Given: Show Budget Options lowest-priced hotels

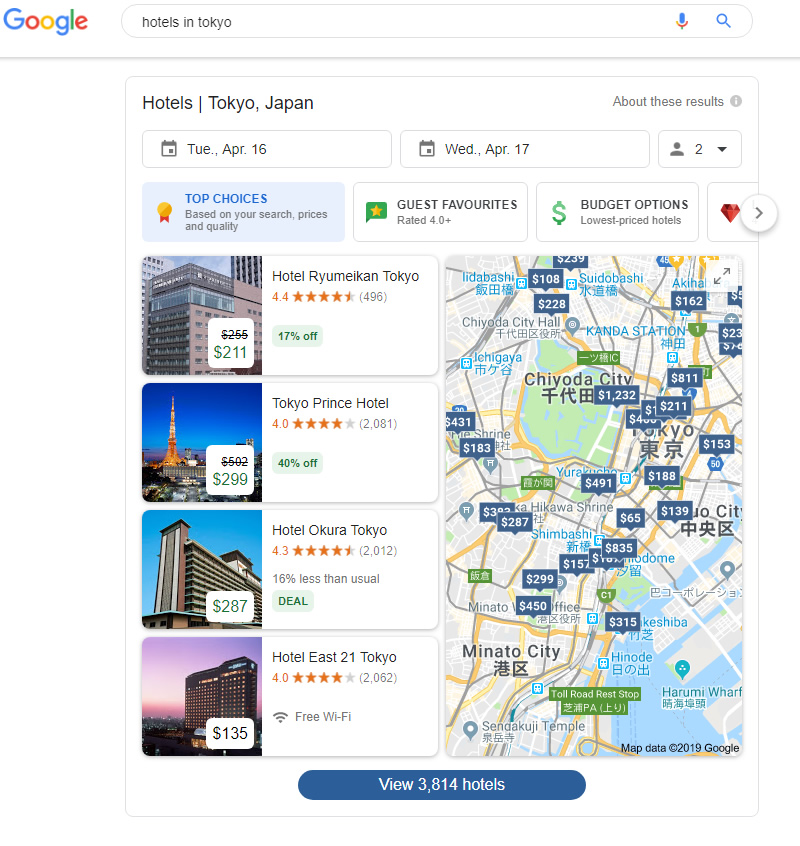Looking at the screenshot, I should [x=617, y=212].
